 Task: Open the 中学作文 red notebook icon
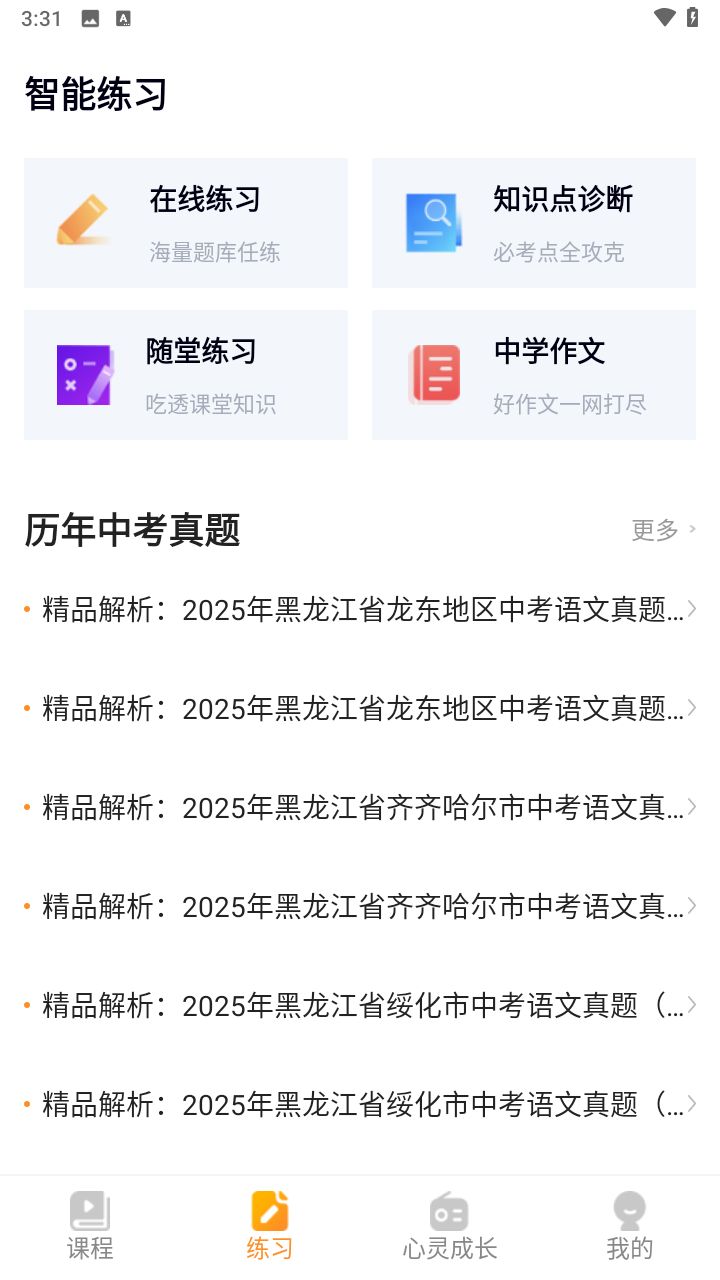point(433,374)
